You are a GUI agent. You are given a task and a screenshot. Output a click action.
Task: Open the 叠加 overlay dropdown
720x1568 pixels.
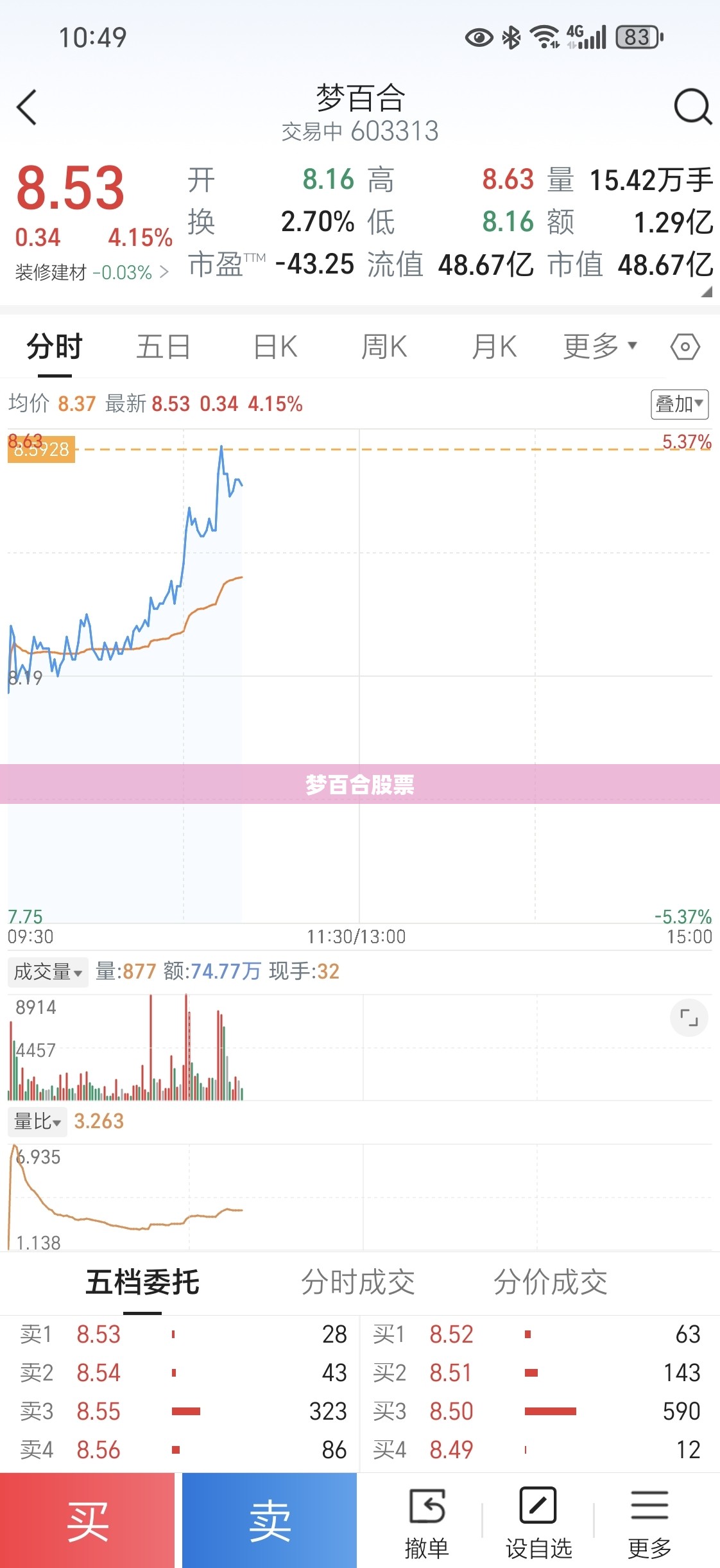680,405
